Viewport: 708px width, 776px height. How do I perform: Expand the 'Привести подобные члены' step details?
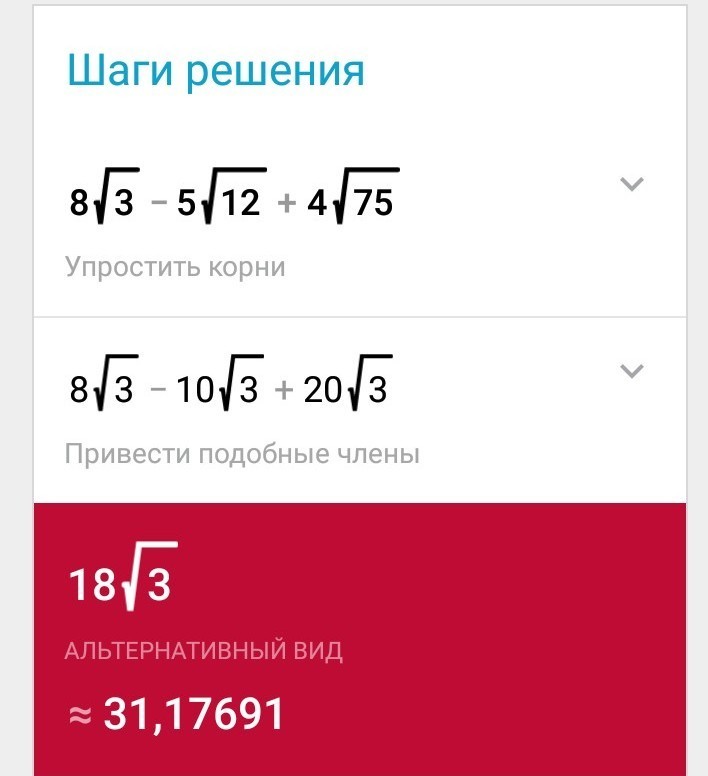click(631, 371)
